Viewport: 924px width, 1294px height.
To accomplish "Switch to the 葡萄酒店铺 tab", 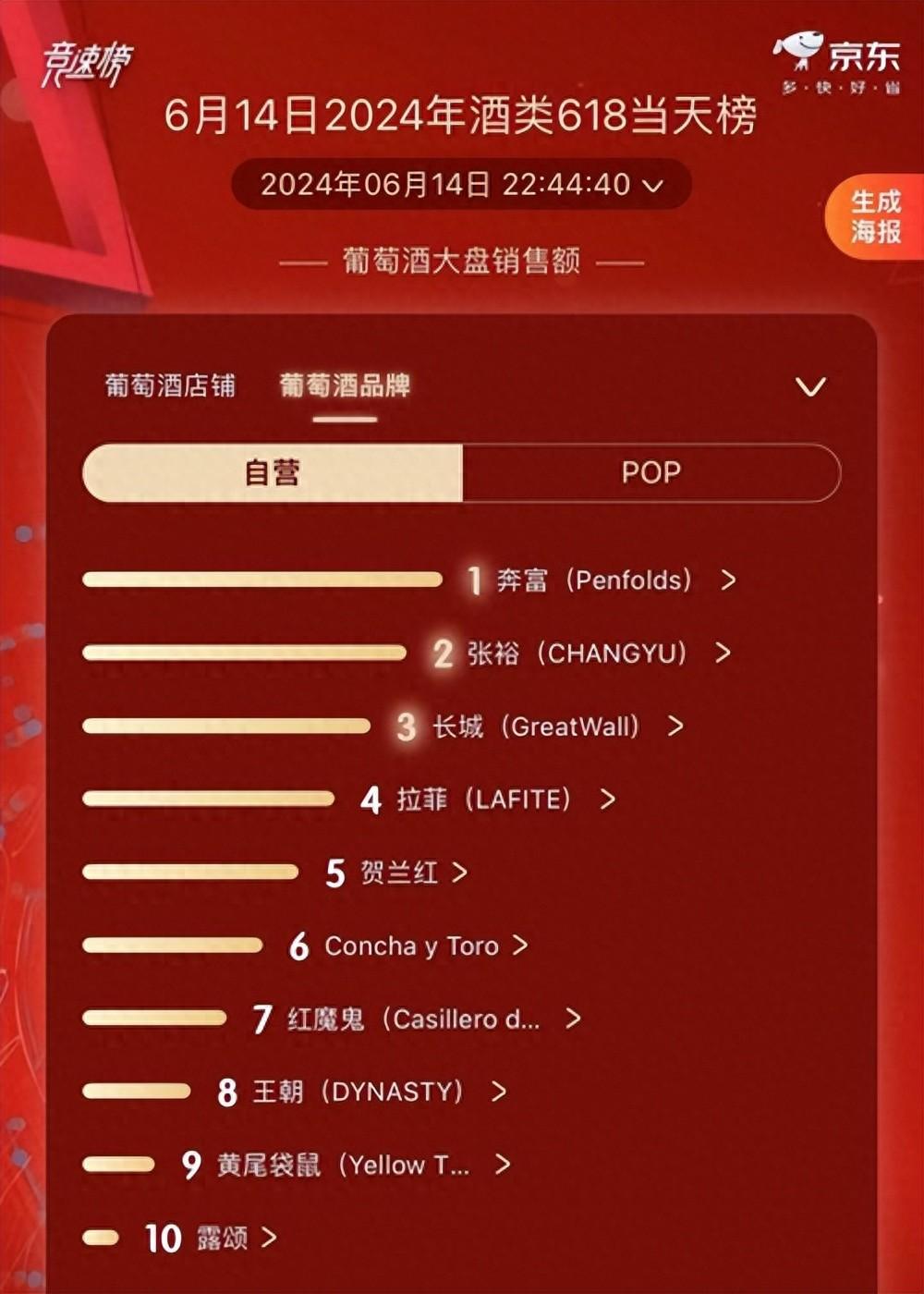I will (170, 385).
